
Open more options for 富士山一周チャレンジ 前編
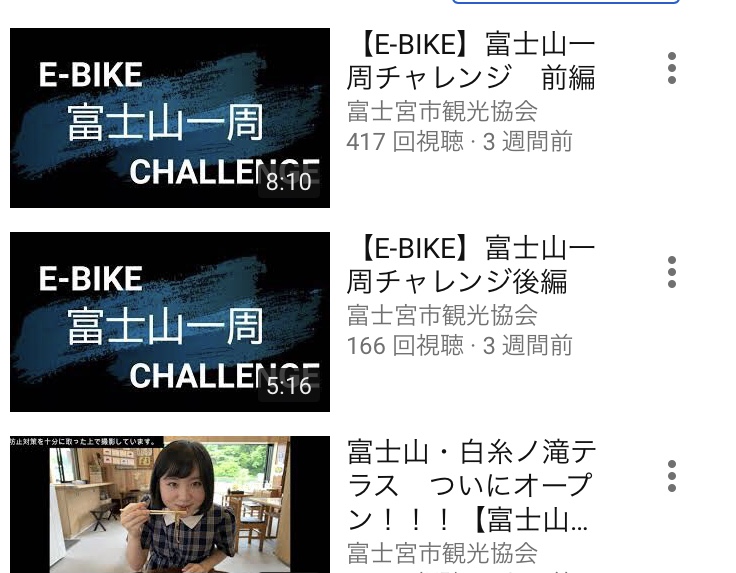tap(672, 68)
